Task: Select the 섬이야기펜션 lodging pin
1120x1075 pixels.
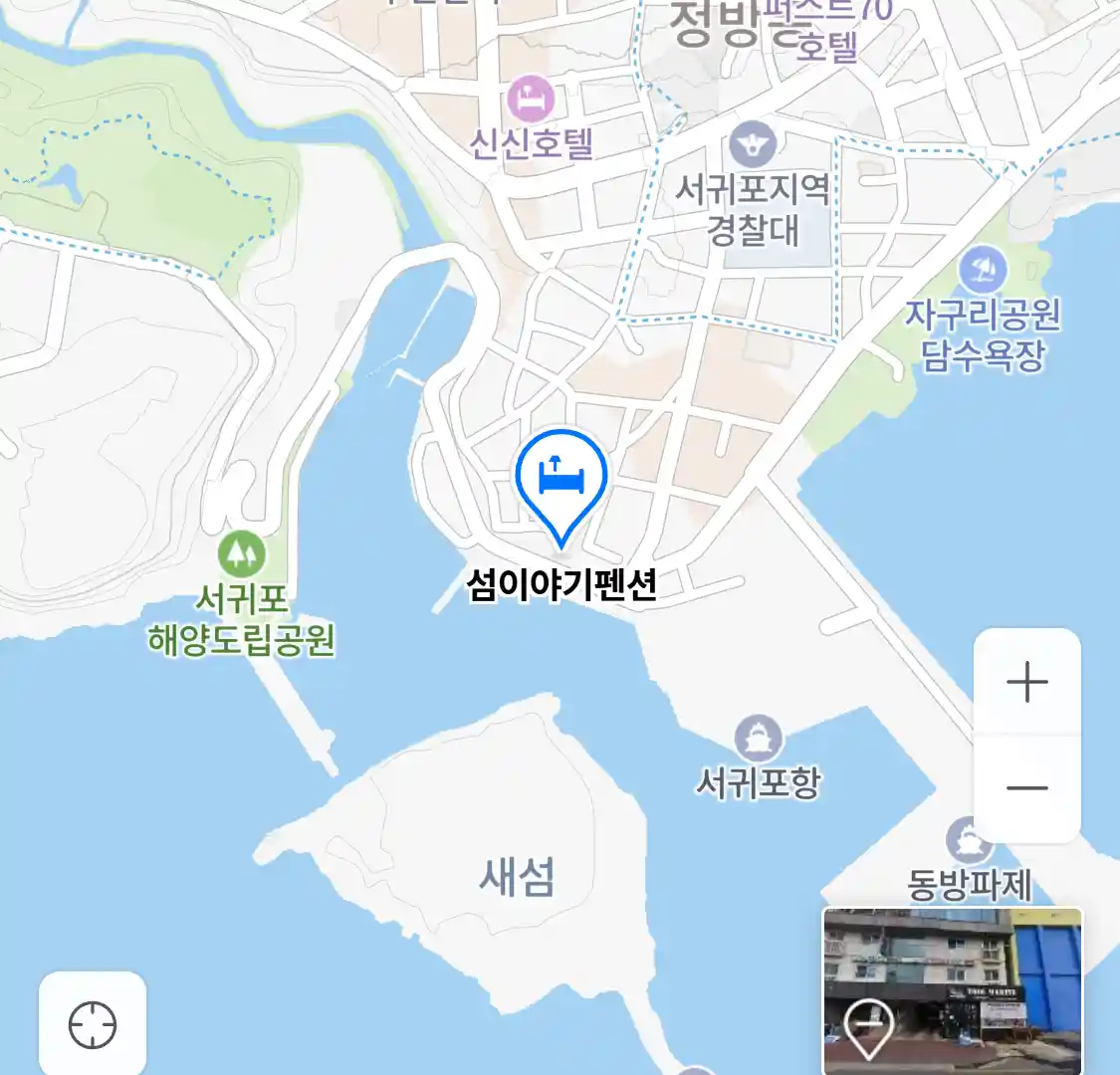Action: pos(561,482)
